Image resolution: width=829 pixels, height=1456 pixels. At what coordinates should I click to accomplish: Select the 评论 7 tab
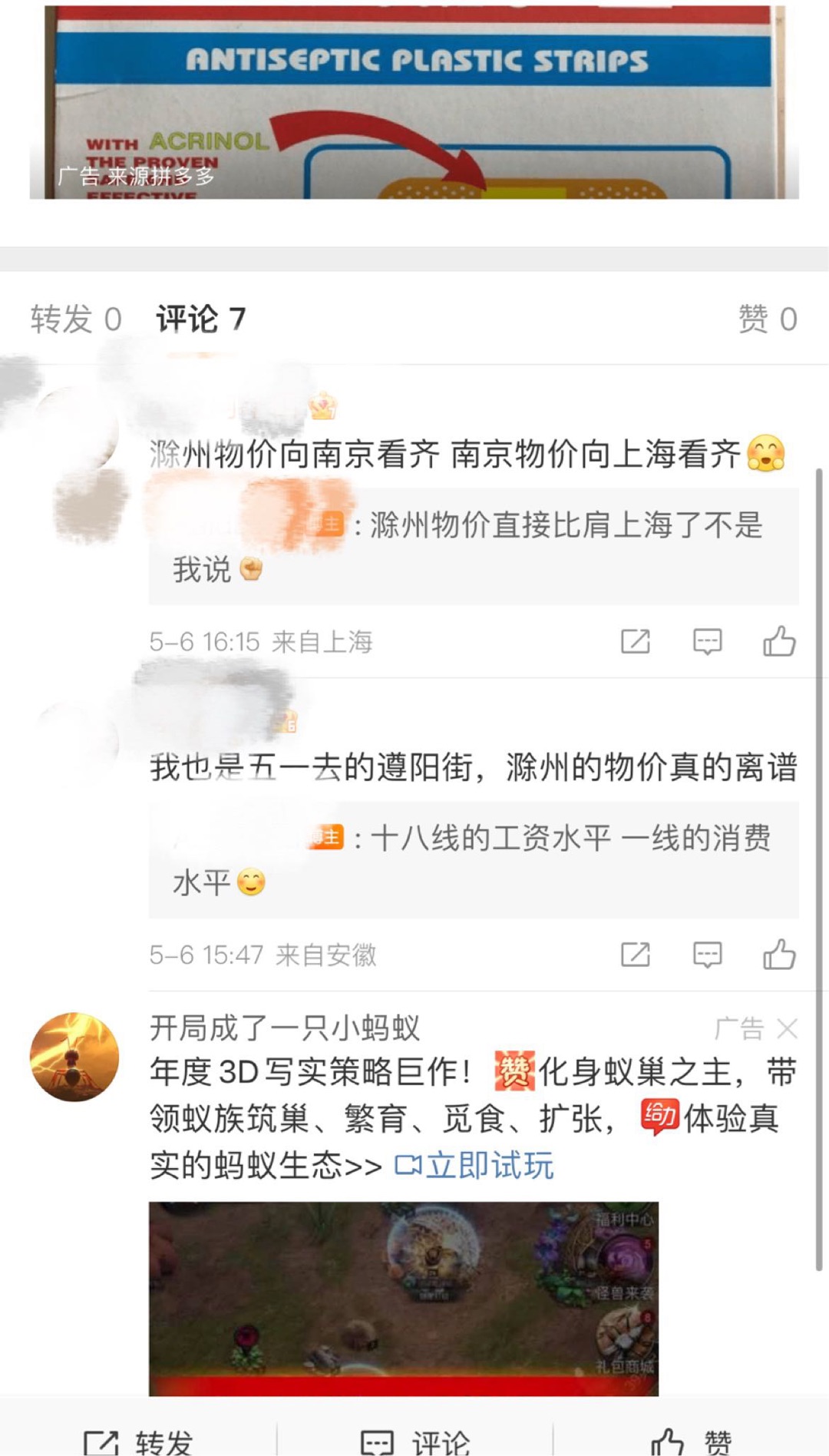201,319
